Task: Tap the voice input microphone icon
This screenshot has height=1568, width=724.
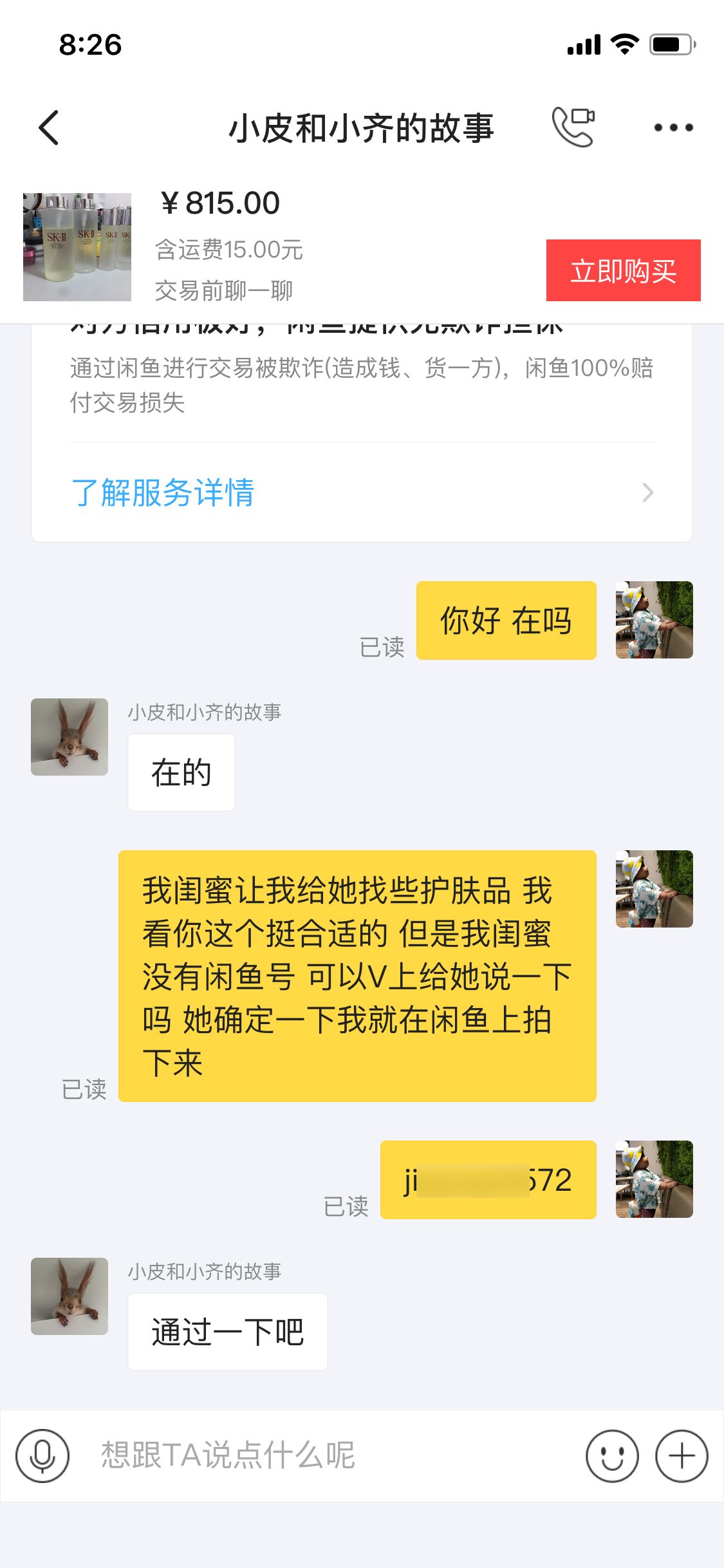Action: point(42,1456)
